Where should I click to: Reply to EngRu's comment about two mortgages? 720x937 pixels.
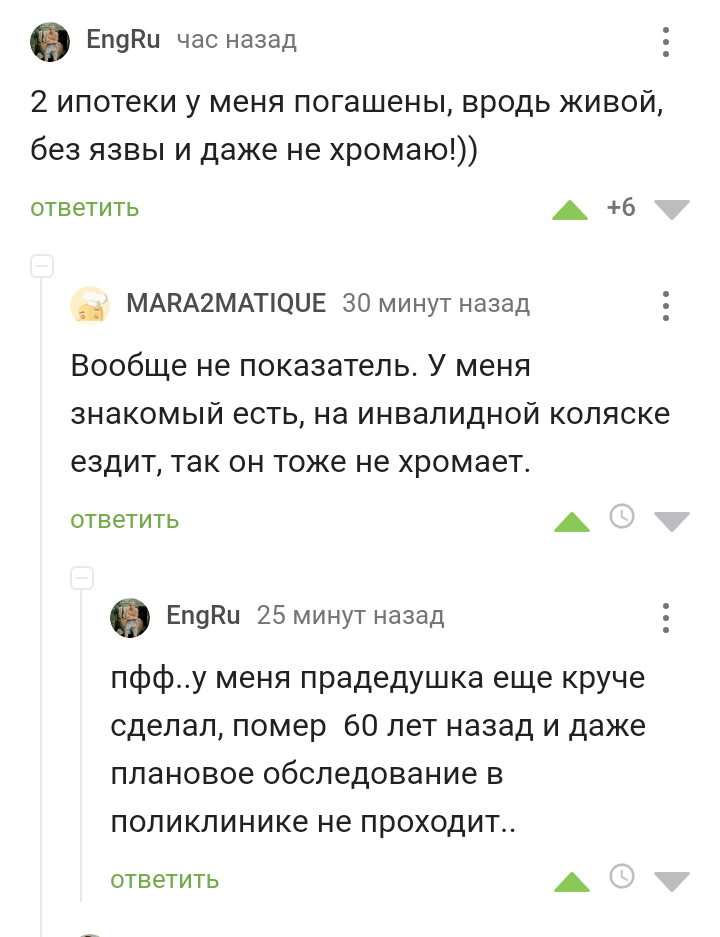point(85,208)
